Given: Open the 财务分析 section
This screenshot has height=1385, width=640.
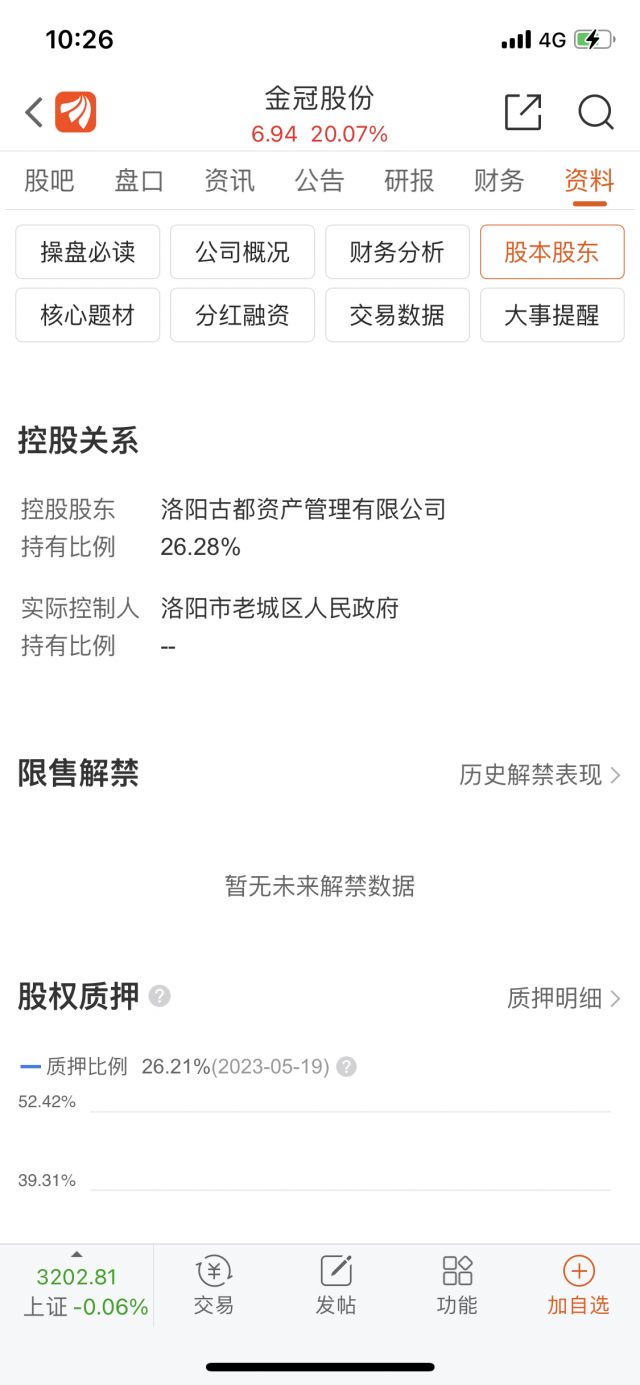Looking at the screenshot, I should coord(397,252).
